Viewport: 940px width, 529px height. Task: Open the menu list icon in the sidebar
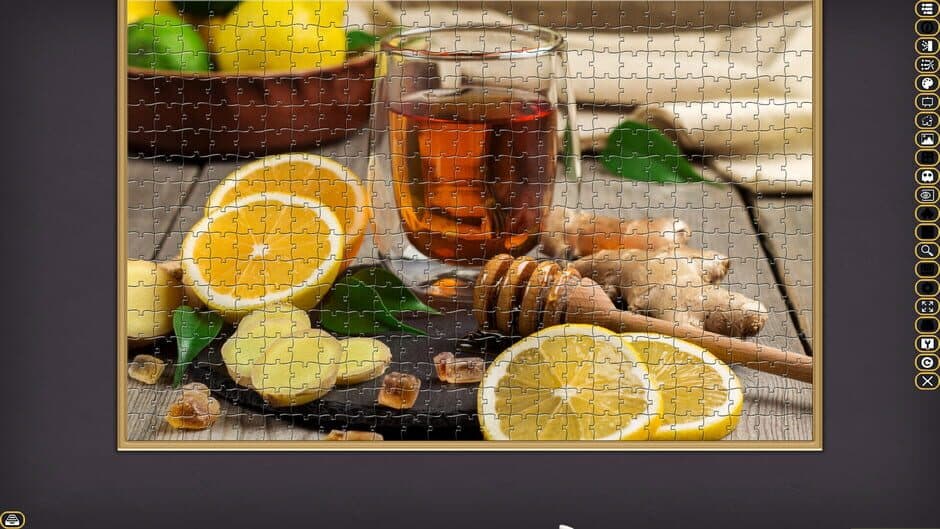point(927,9)
